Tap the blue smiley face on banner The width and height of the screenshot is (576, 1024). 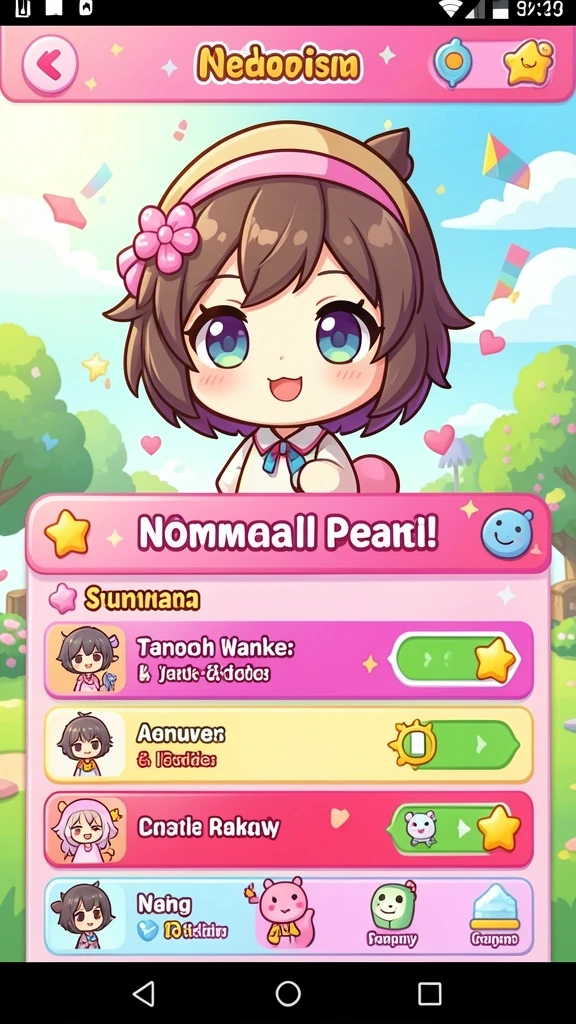[507, 534]
